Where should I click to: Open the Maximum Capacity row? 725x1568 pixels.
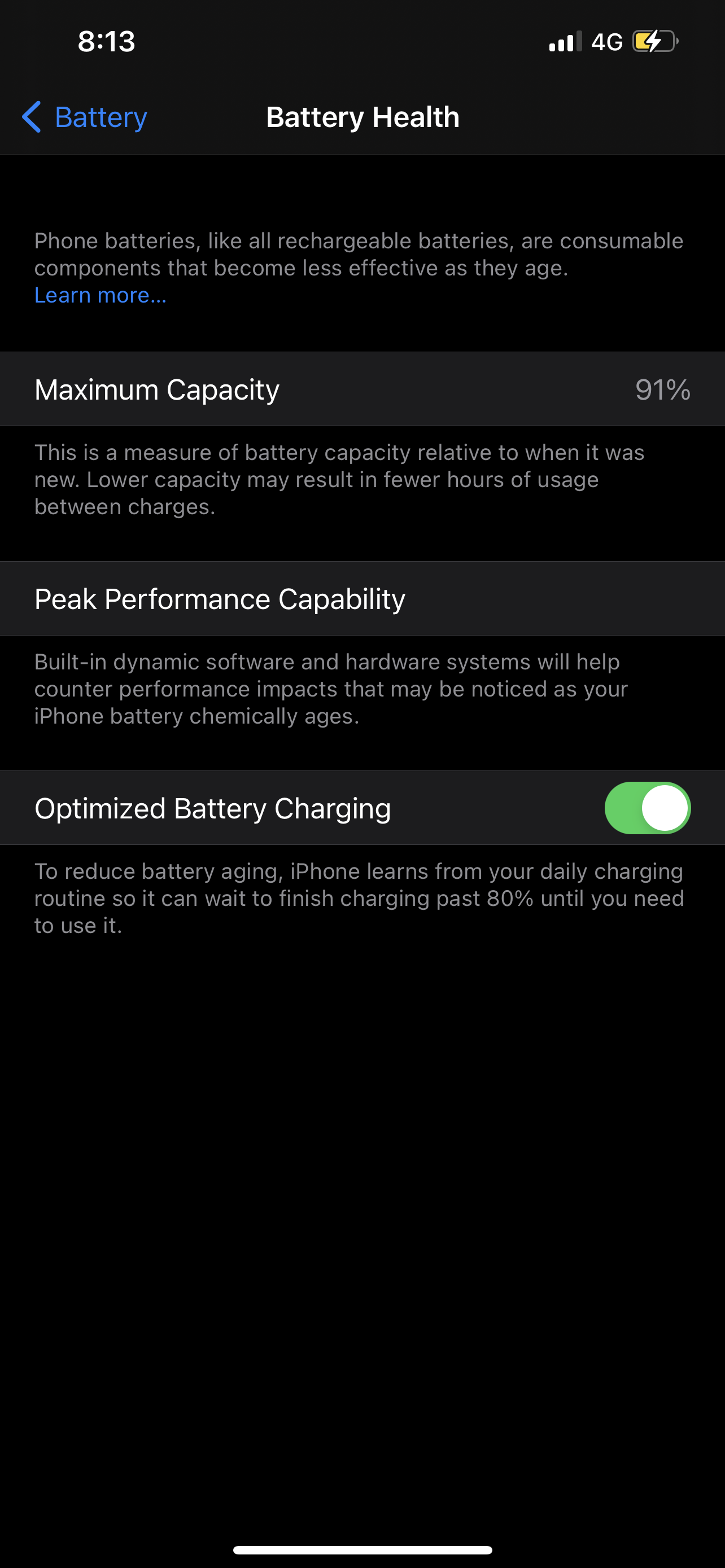(x=362, y=389)
